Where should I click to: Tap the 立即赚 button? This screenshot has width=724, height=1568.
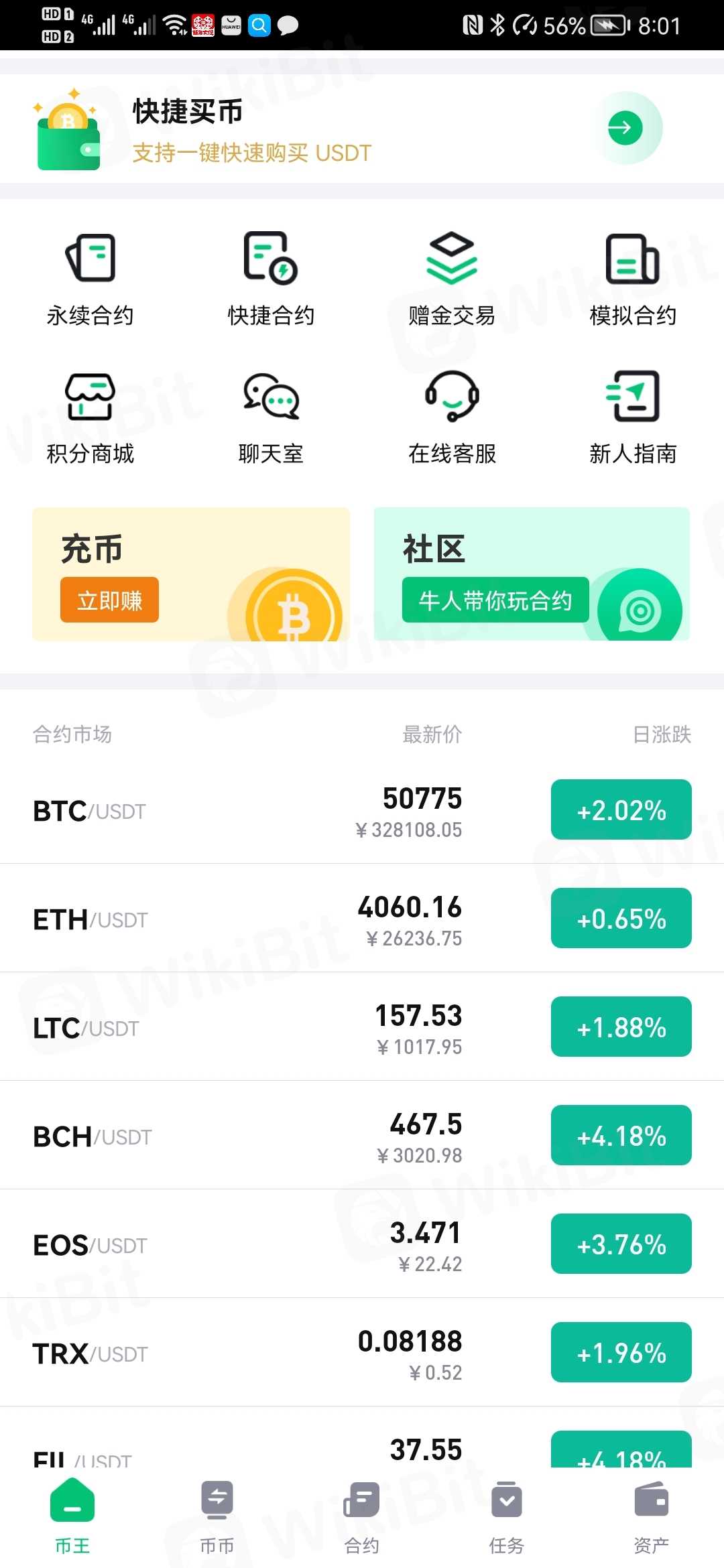(x=110, y=600)
